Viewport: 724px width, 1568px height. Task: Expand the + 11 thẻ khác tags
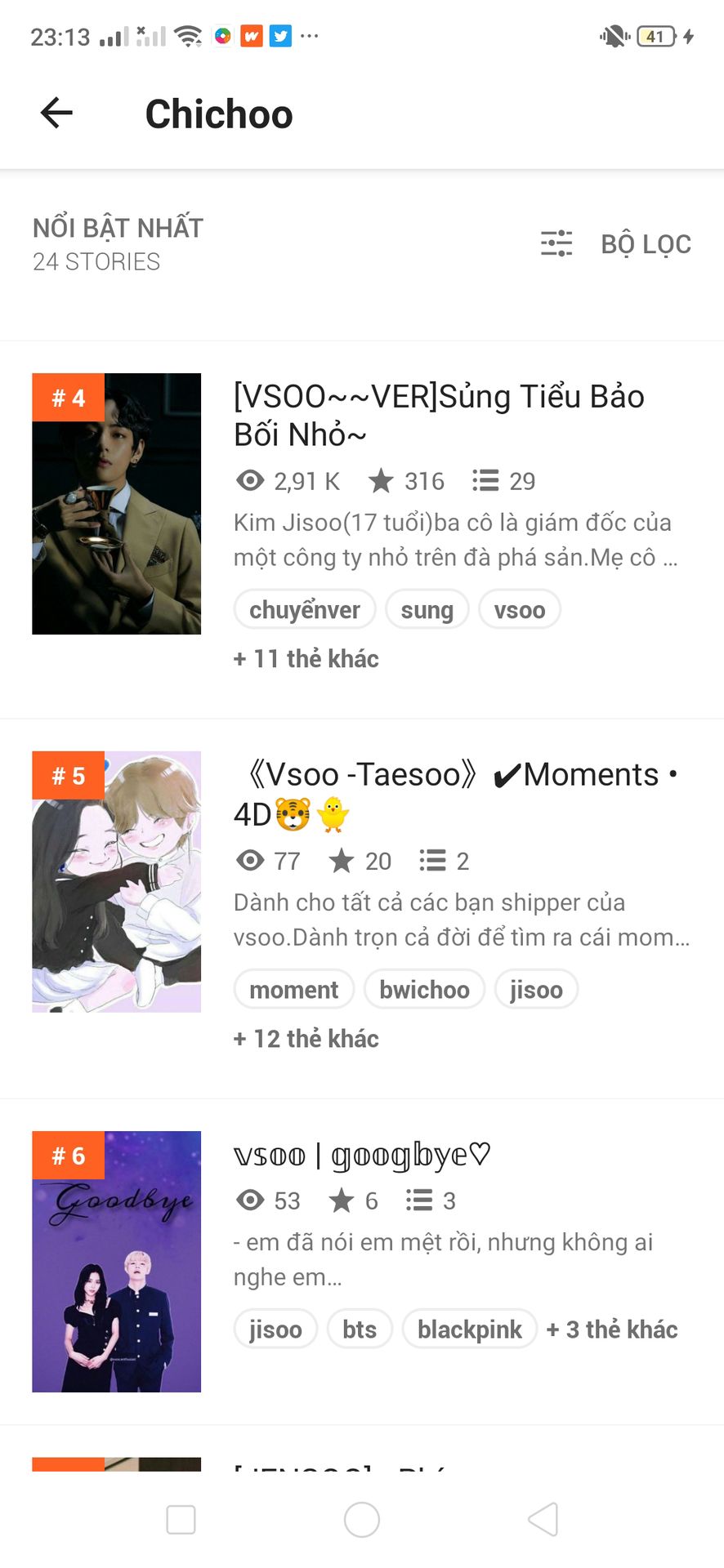[x=306, y=659]
